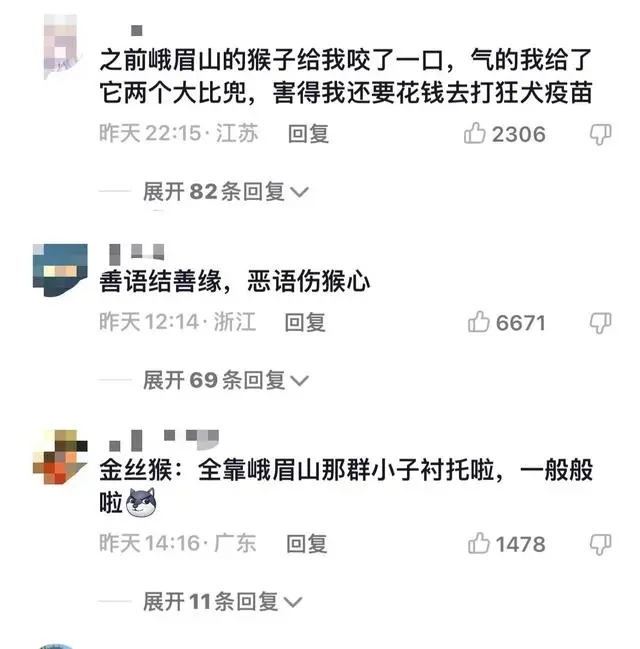Like the comment about the 峨眉山 monkey bite

click(x=475, y=133)
